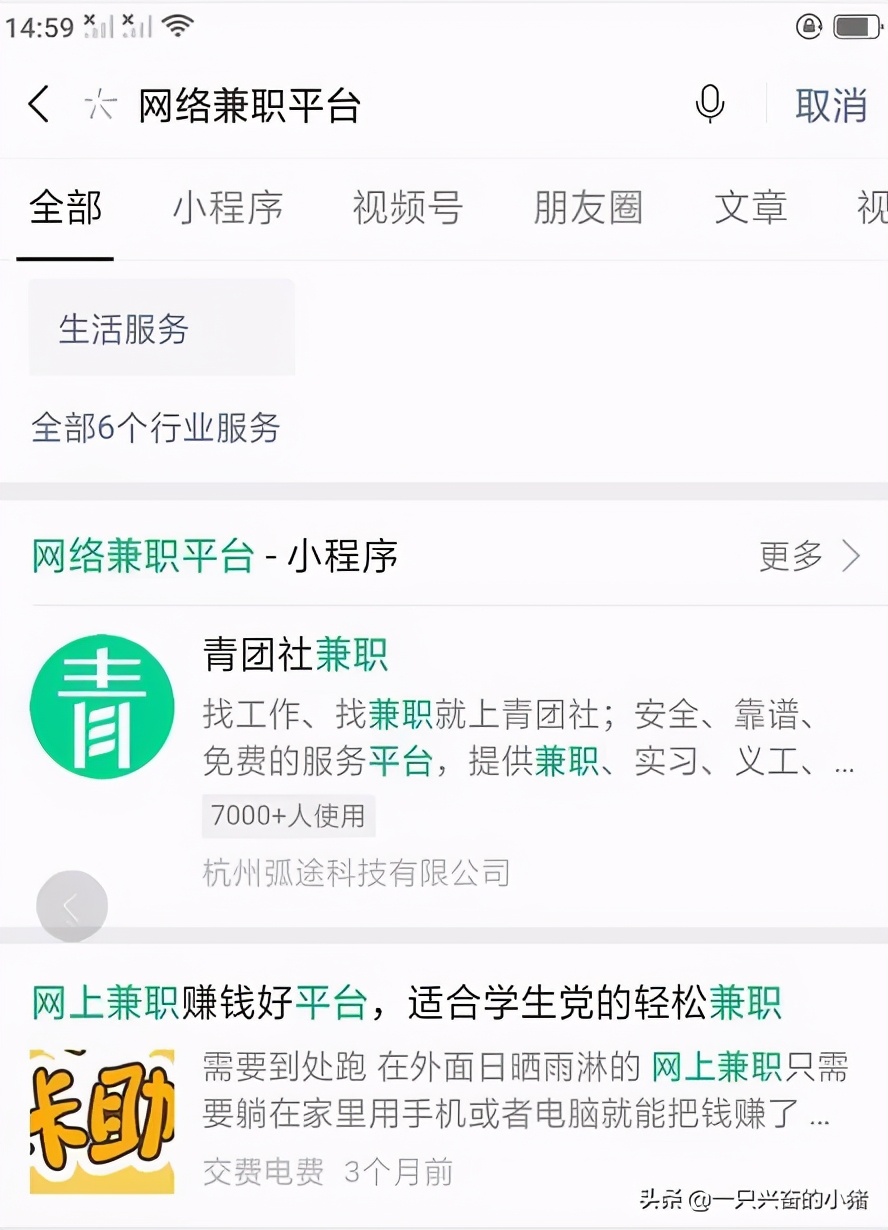Switch to the 视频号 tab

pos(406,208)
